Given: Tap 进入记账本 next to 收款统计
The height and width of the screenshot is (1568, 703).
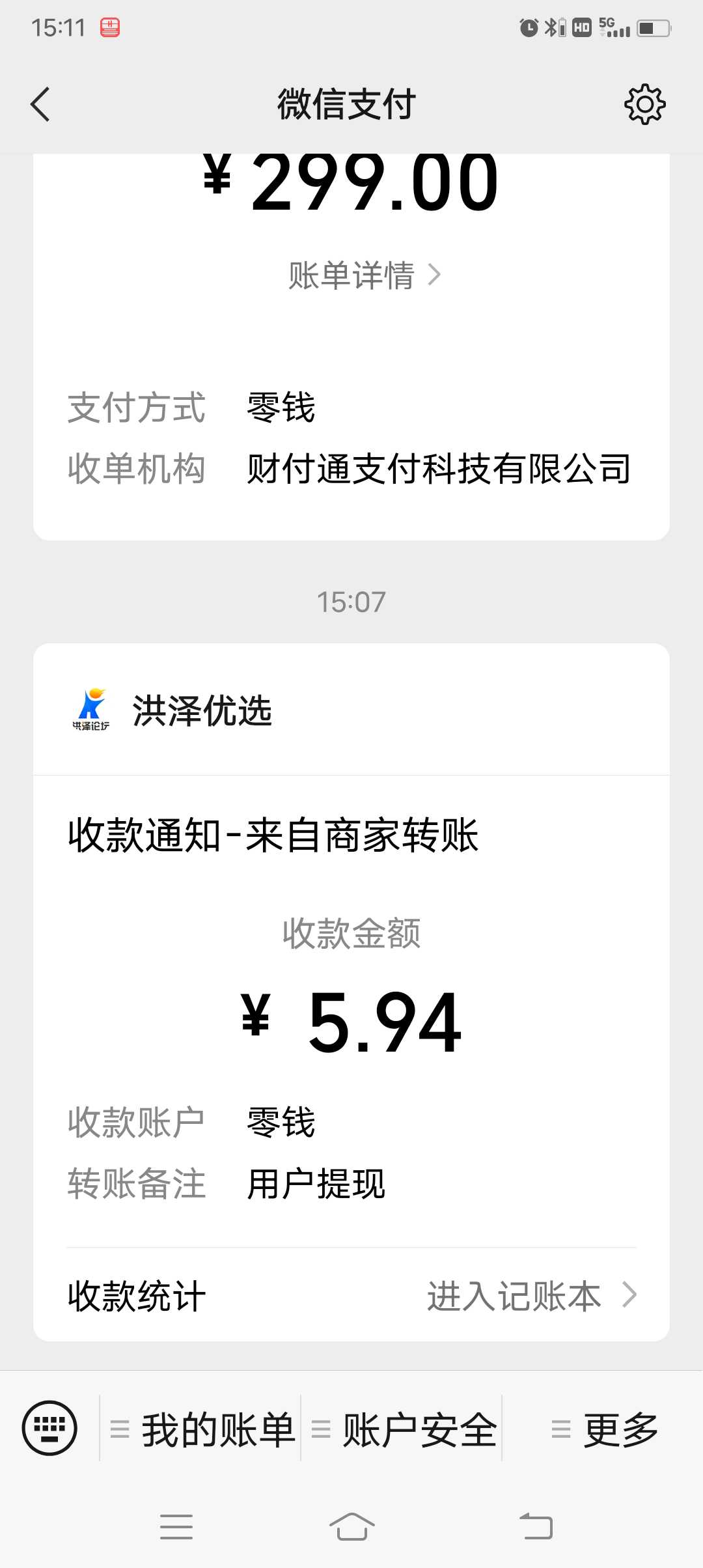Looking at the screenshot, I should pyautogui.click(x=532, y=1296).
